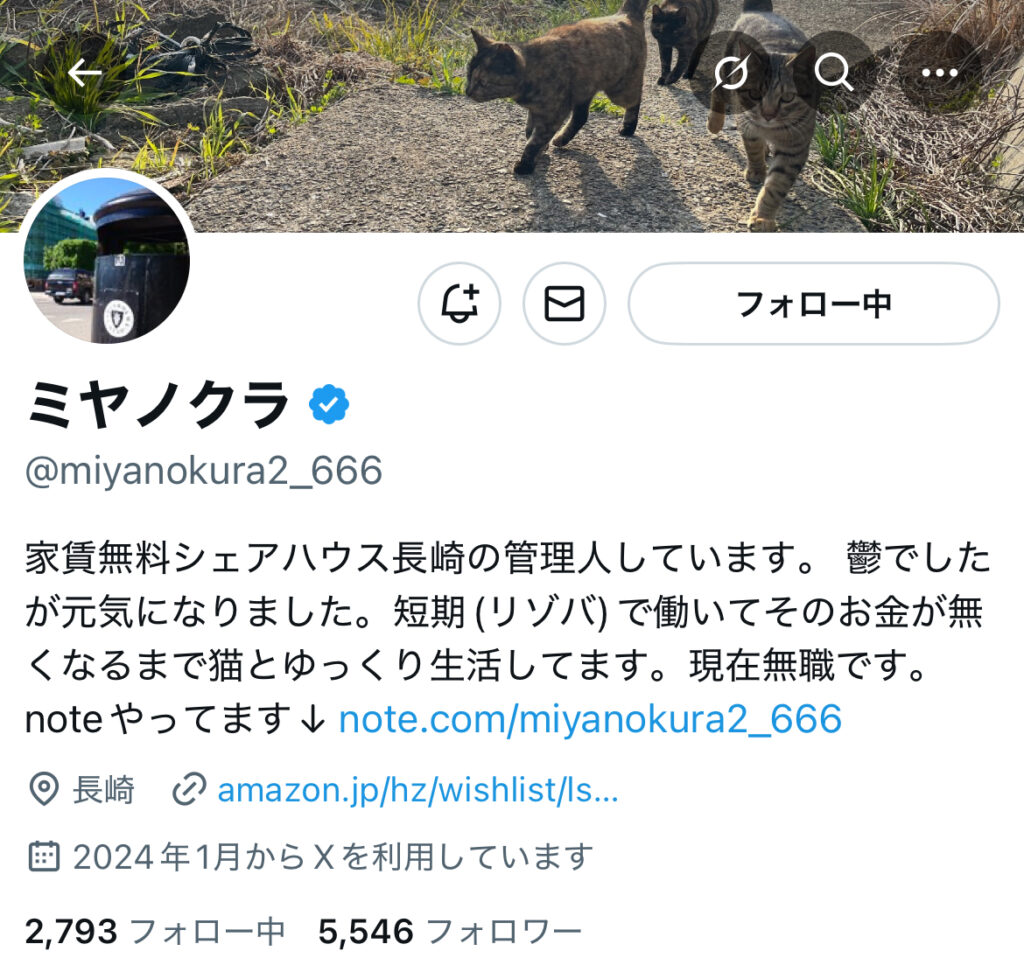The width and height of the screenshot is (1024, 972).
Task: Tap the blue verified badge
Action: point(328,403)
